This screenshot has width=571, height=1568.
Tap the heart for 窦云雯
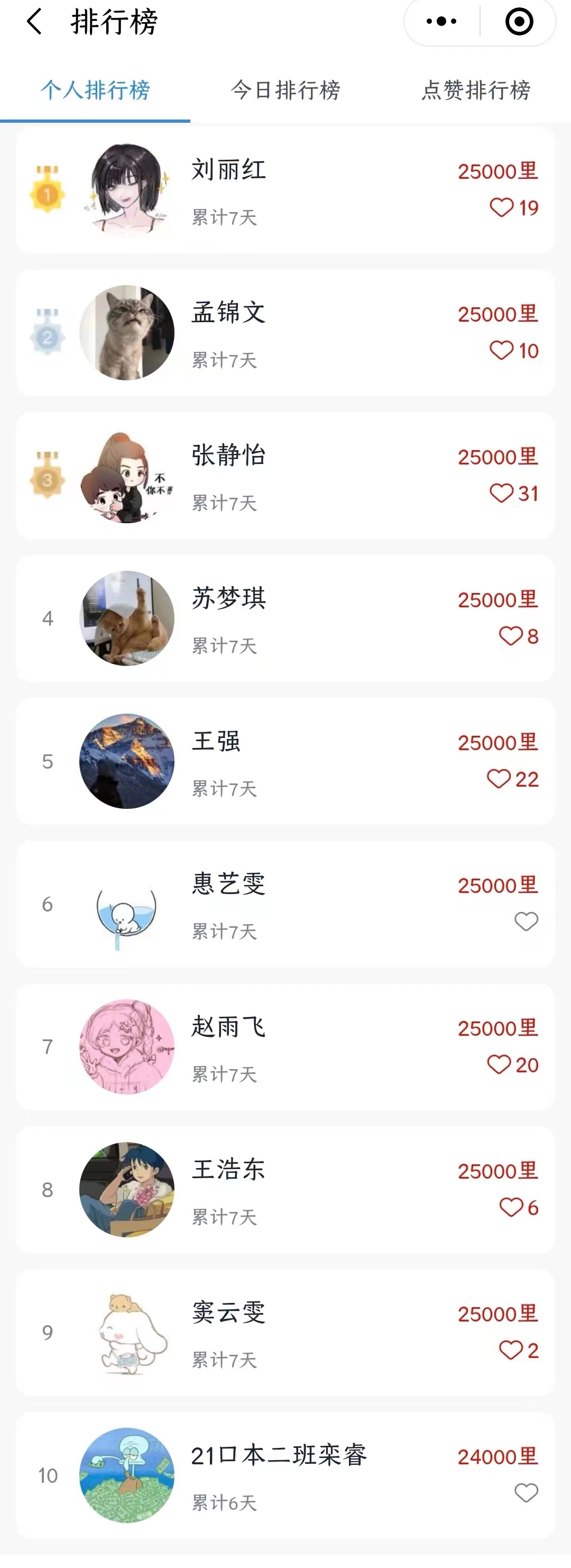511,1350
